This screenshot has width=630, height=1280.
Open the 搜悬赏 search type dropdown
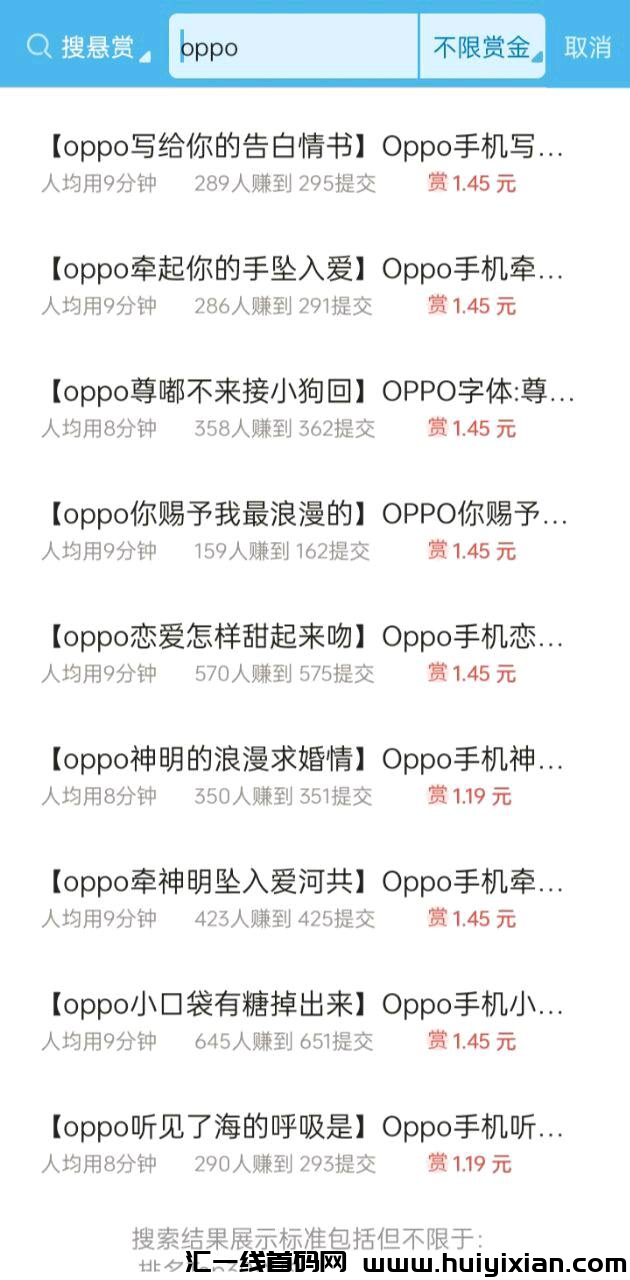[88, 47]
